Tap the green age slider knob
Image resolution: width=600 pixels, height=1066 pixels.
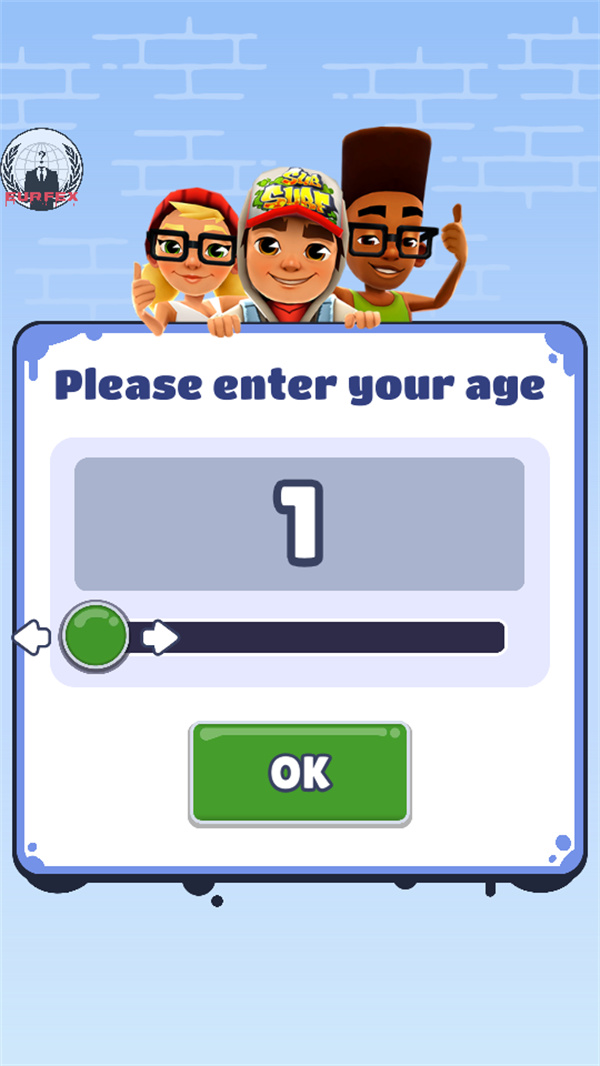95,636
